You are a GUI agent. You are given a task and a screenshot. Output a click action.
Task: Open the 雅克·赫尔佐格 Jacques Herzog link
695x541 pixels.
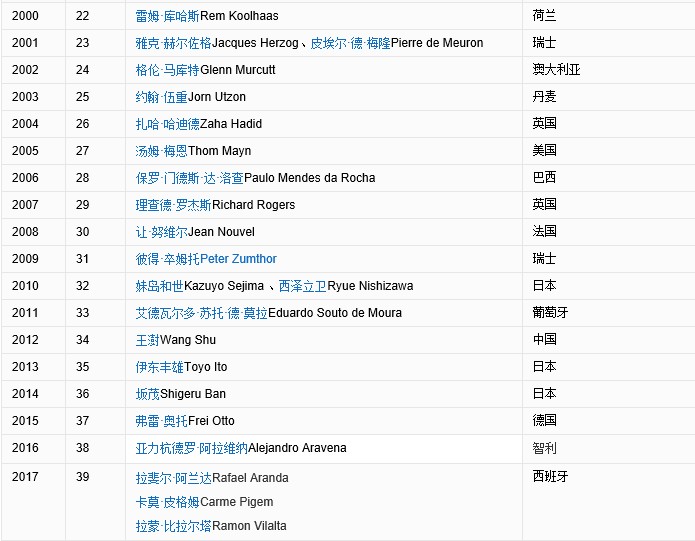point(173,43)
